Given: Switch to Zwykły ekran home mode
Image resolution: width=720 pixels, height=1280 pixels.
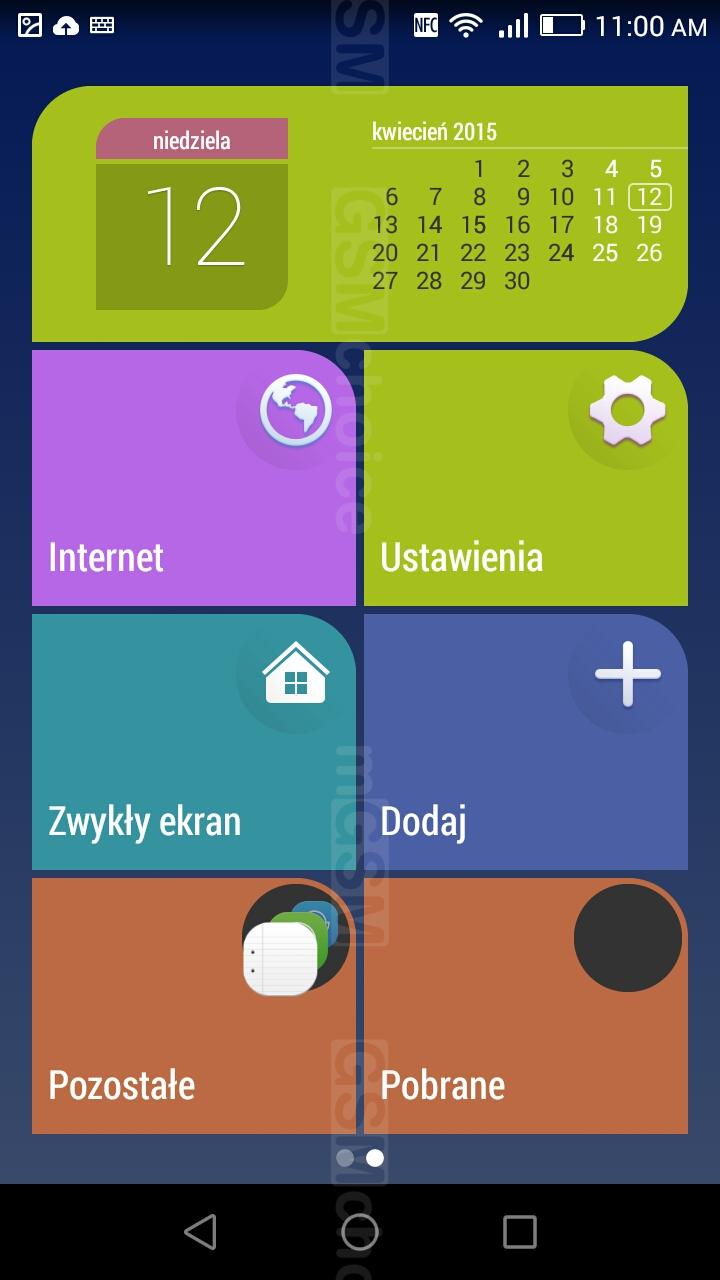Looking at the screenshot, I should (x=194, y=742).
